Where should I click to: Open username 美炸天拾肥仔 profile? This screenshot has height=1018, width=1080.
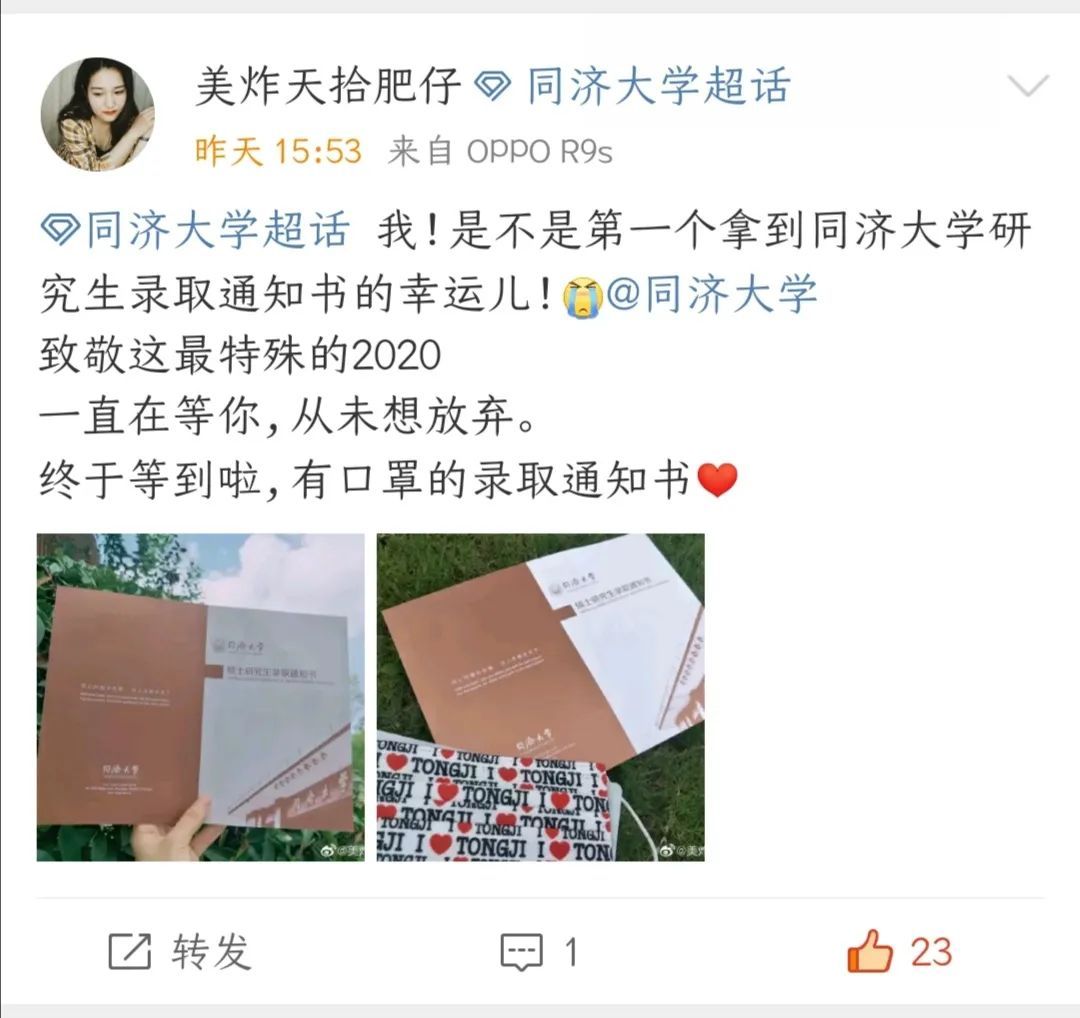click(x=328, y=86)
